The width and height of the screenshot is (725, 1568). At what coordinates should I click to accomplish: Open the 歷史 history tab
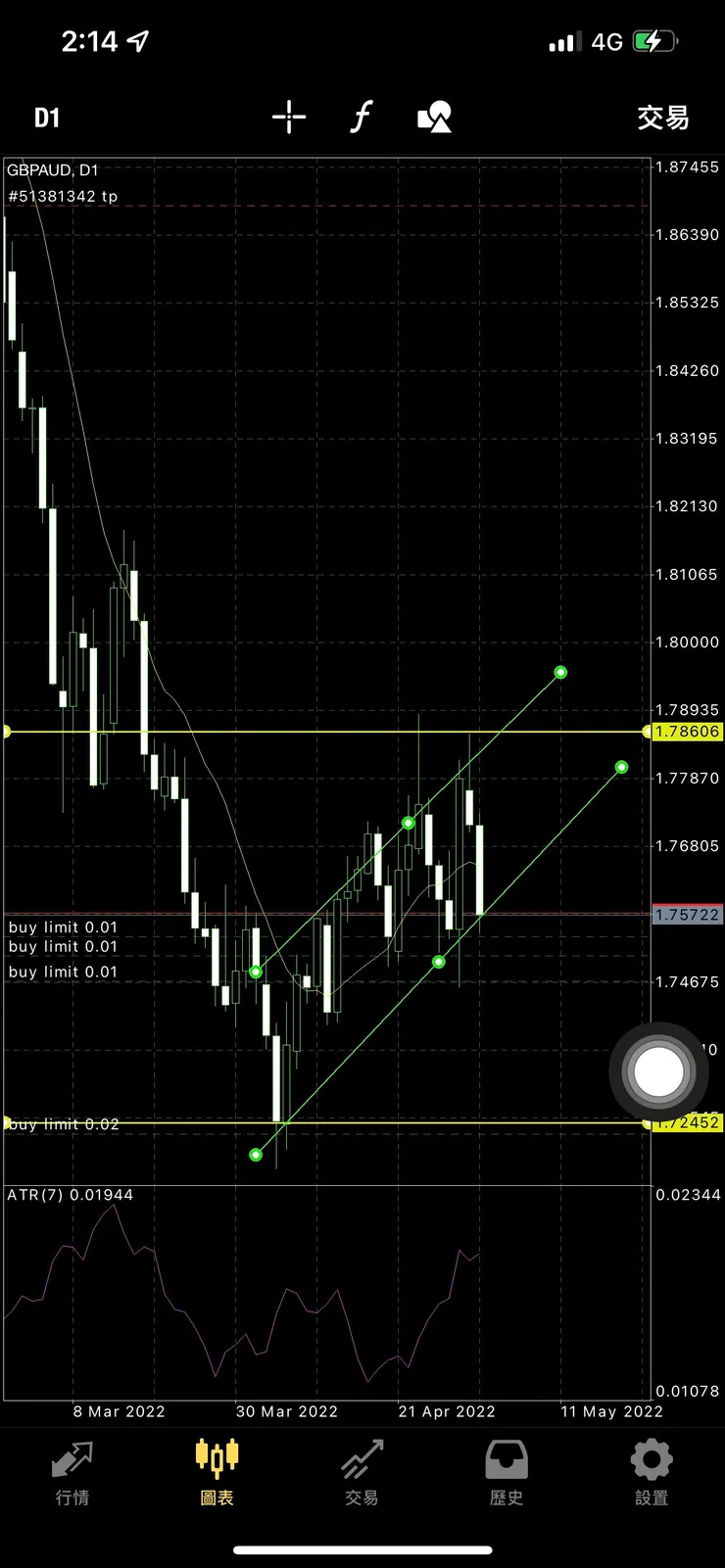coord(507,1472)
